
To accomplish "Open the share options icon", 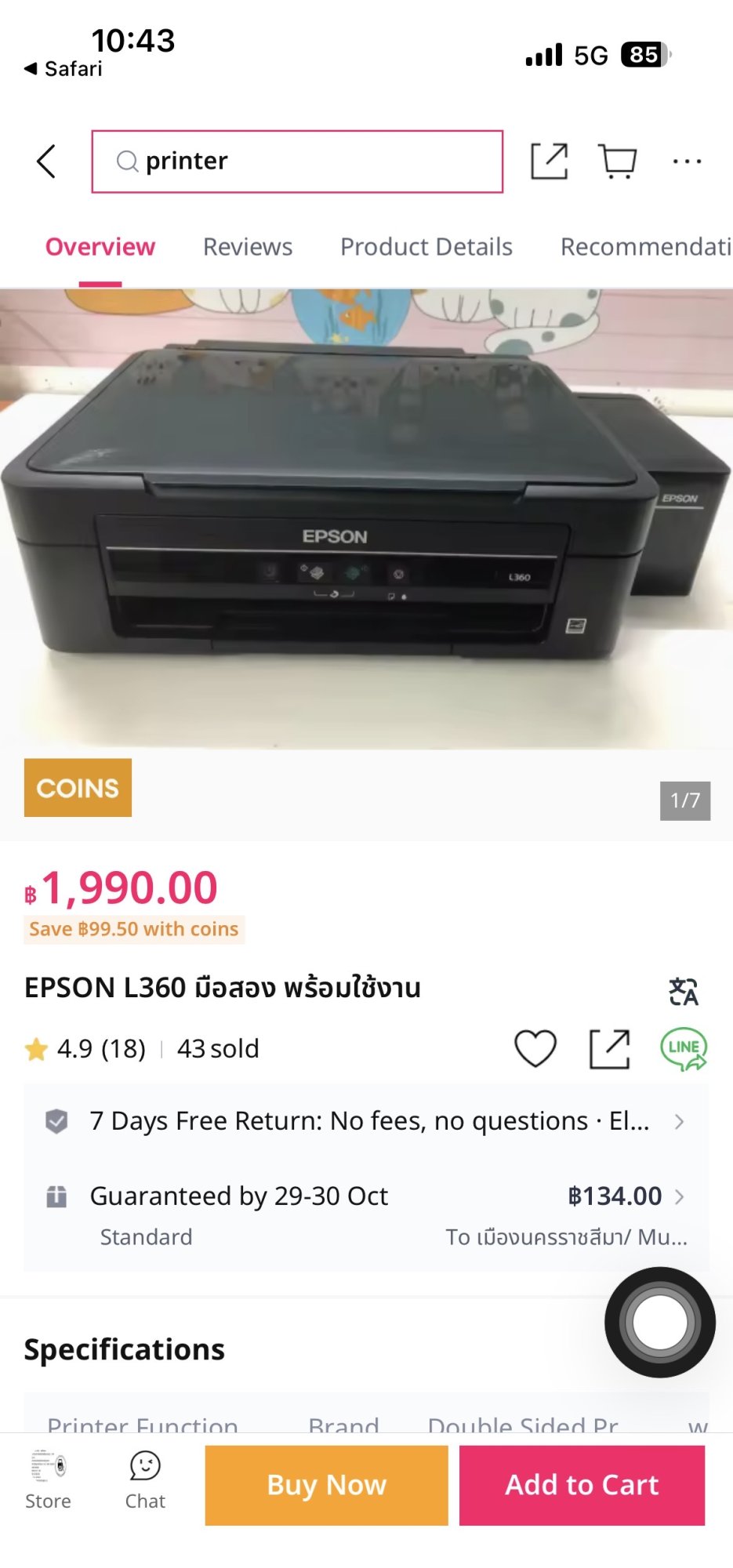I will coord(550,161).
